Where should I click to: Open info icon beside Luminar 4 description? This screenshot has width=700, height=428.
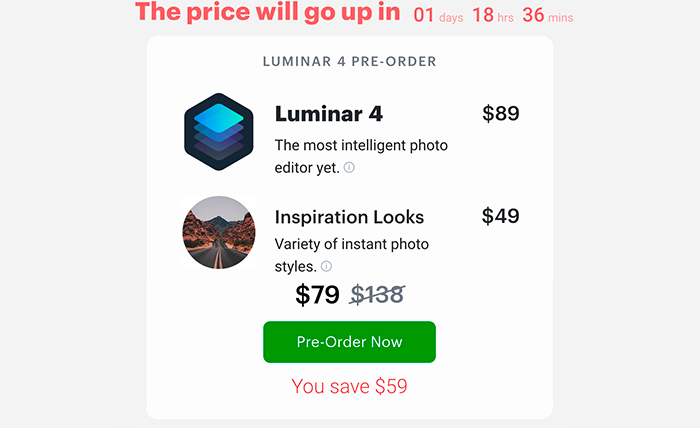pos(349,168)
